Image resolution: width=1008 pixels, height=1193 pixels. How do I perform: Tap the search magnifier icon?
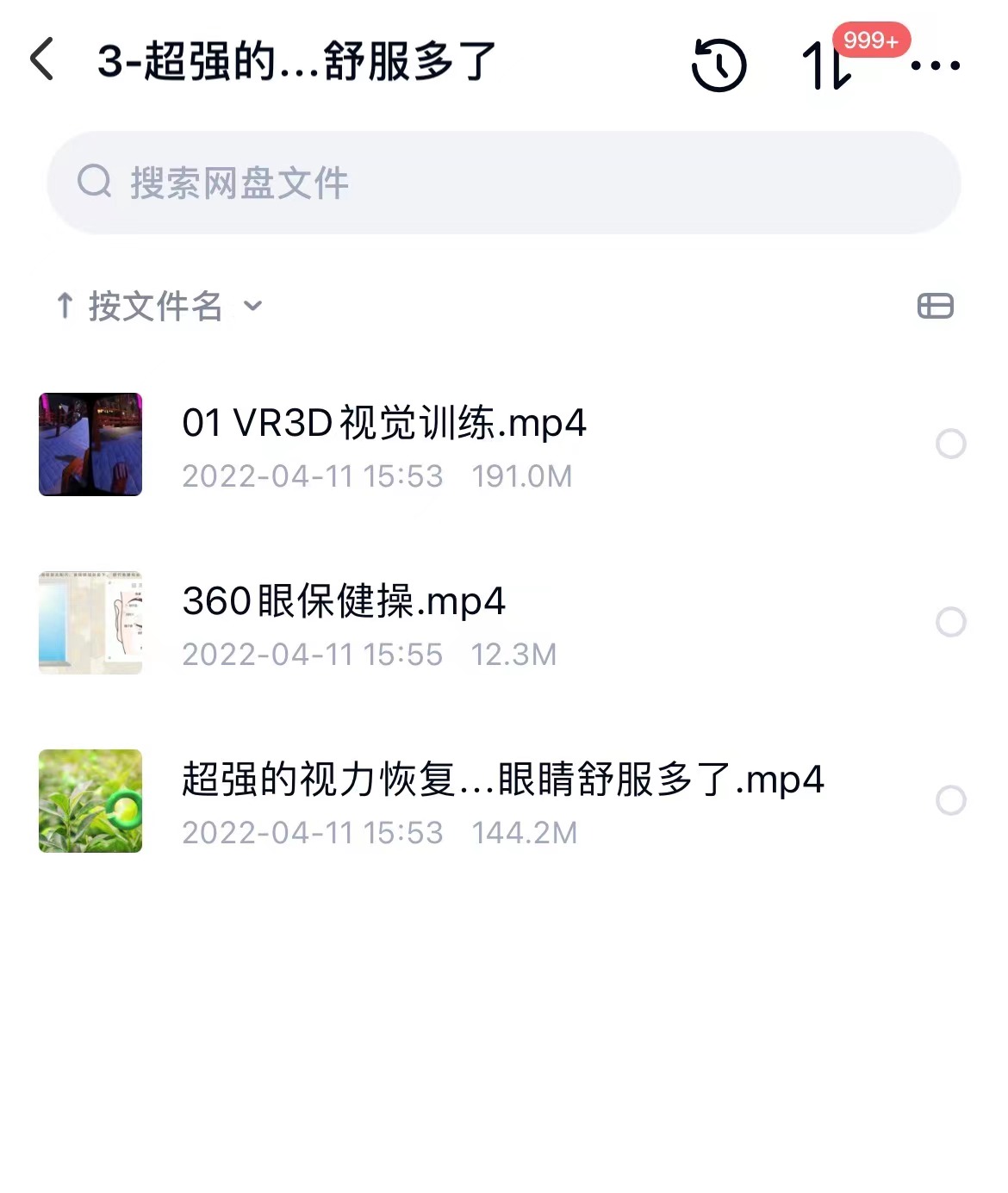coord(96,182)
